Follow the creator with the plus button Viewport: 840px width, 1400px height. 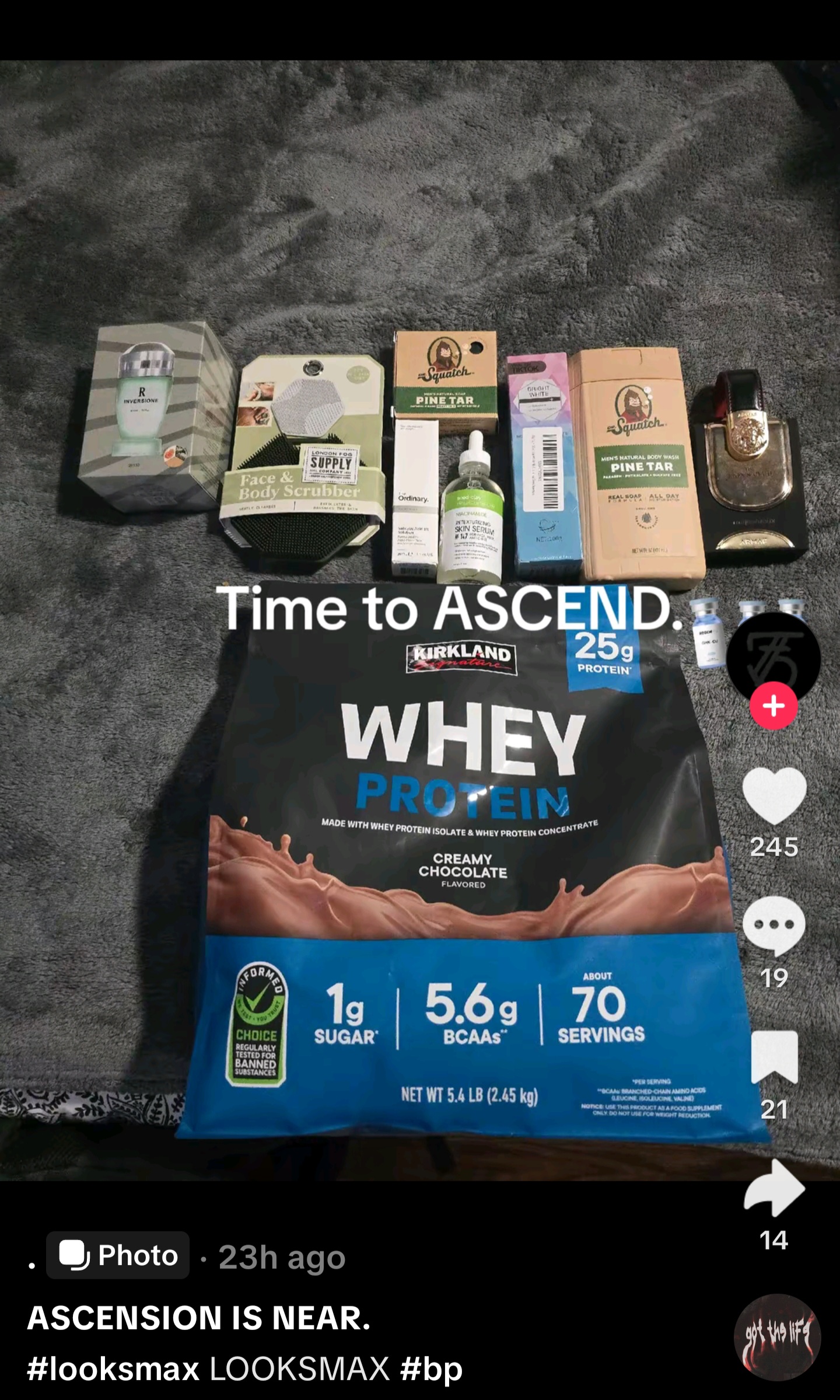773,706
